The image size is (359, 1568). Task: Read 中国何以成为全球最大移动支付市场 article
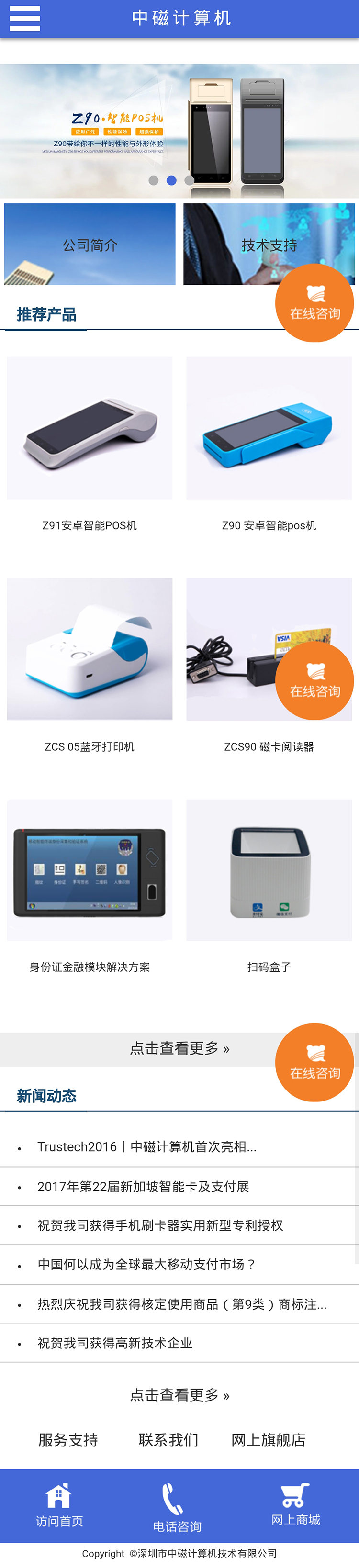click(x=146, y=1264)
